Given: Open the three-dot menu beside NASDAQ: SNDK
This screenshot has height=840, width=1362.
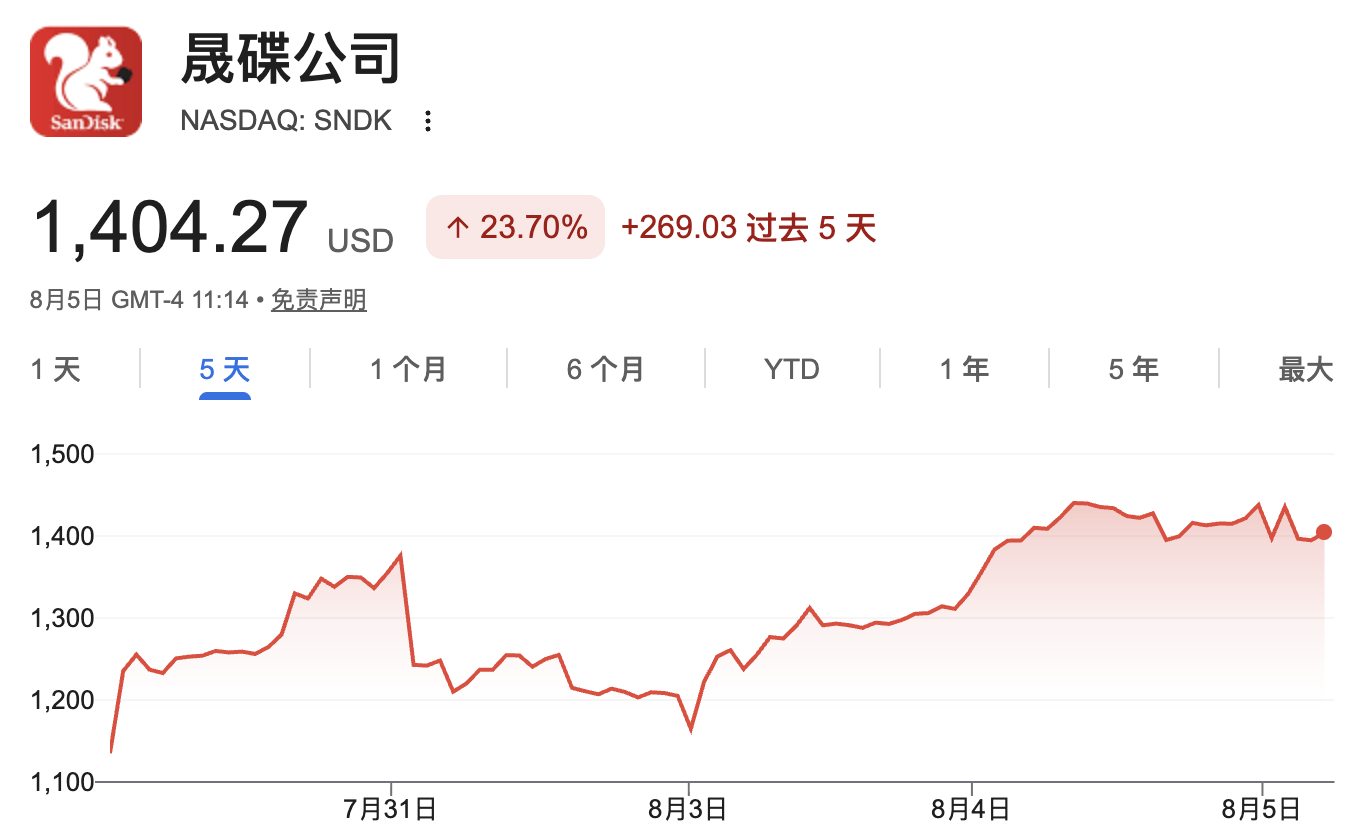Looking at the screenshot, I should 428,122.
